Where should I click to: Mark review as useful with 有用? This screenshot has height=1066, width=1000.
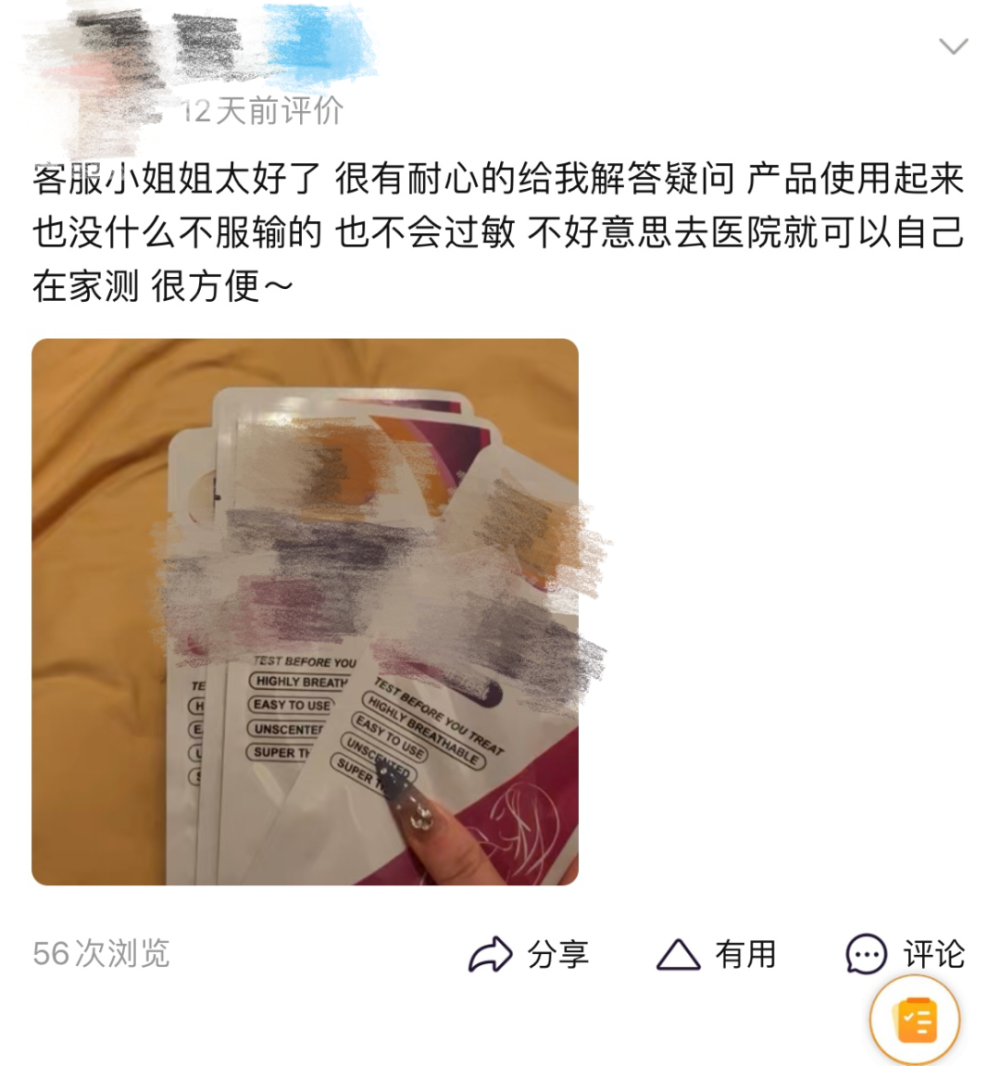point(716,954)
